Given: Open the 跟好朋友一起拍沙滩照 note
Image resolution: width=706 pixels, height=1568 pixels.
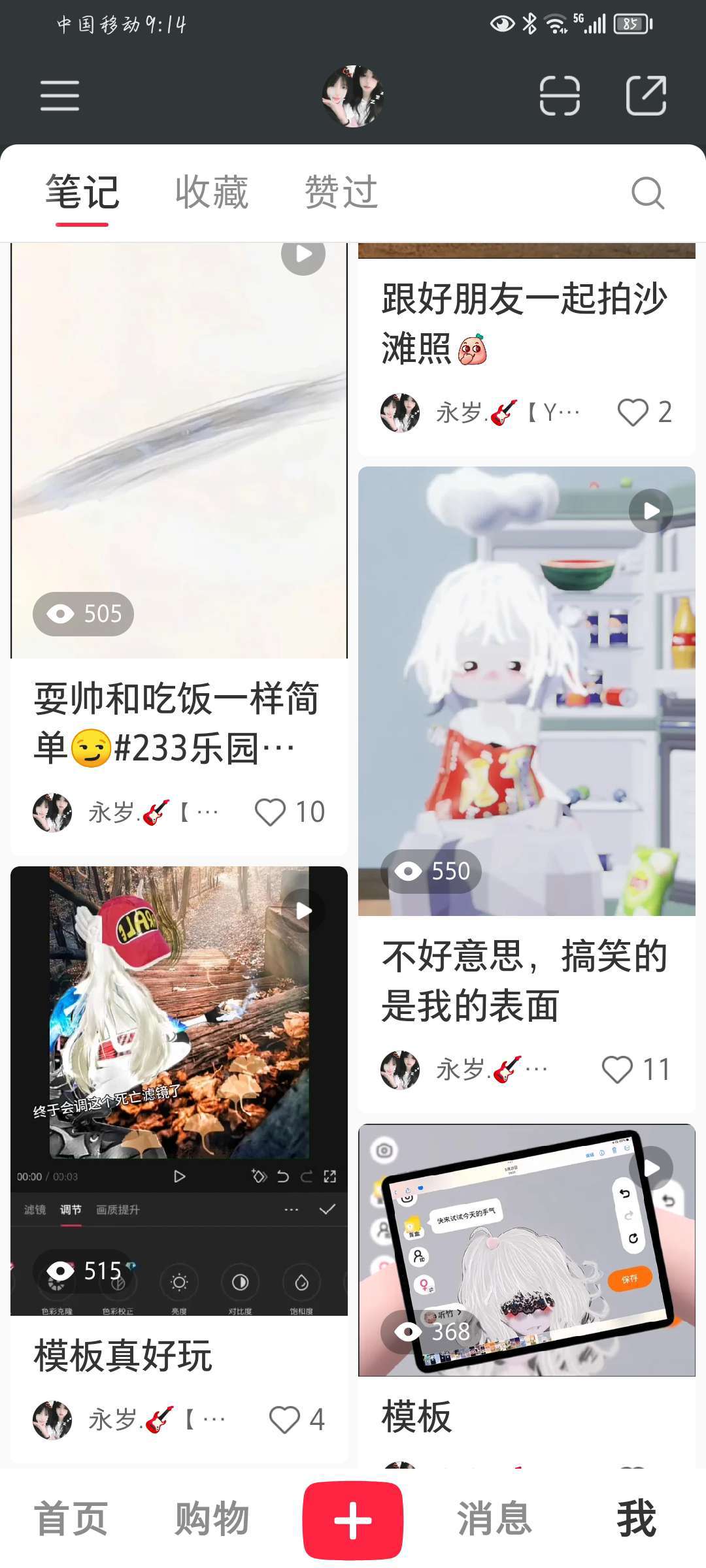Looking at the screenshot, I should pyautogui.click(x=523, y=323).
